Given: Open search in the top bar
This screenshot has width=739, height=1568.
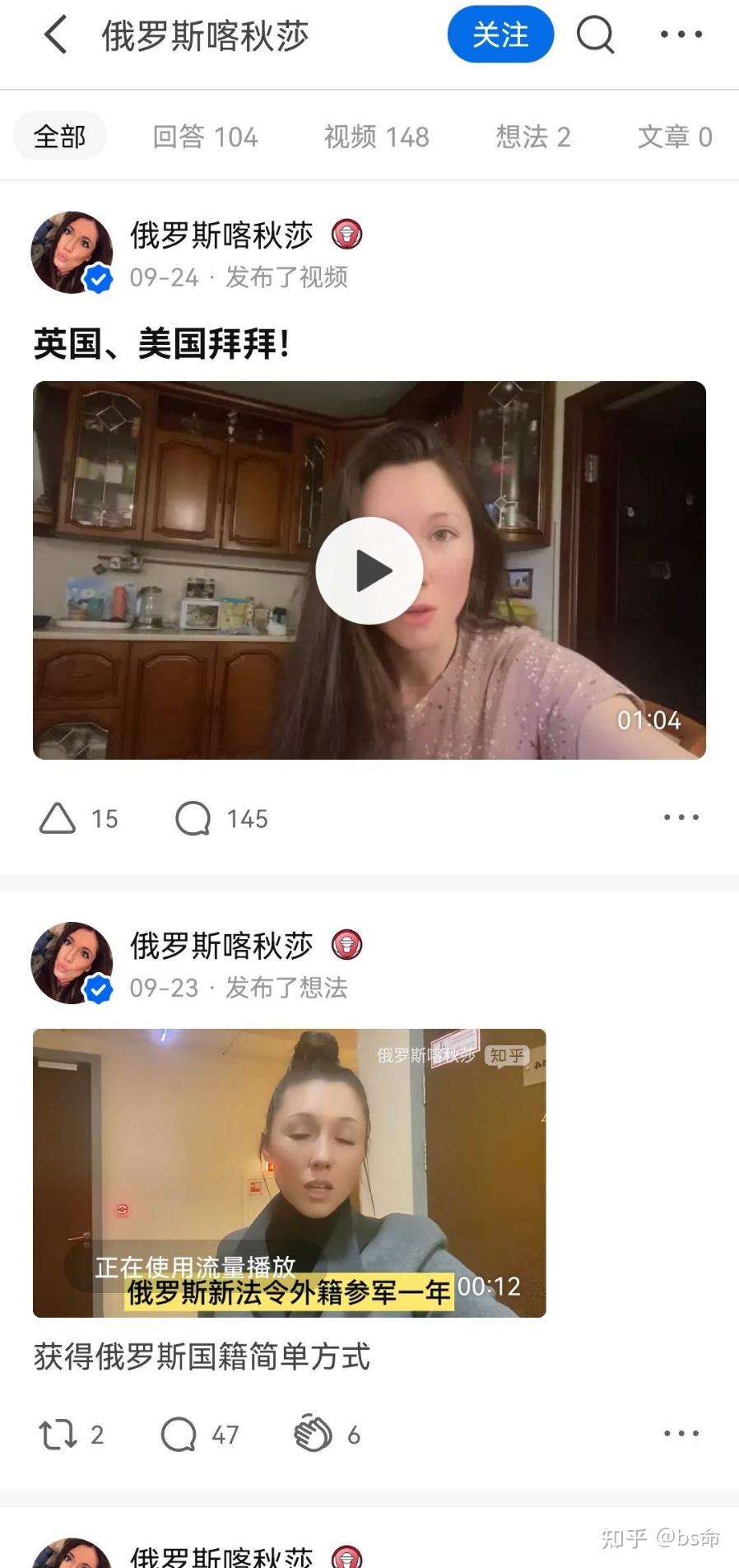Looking at the screenshot, I should pyautogui.click(x=595, y=35).
